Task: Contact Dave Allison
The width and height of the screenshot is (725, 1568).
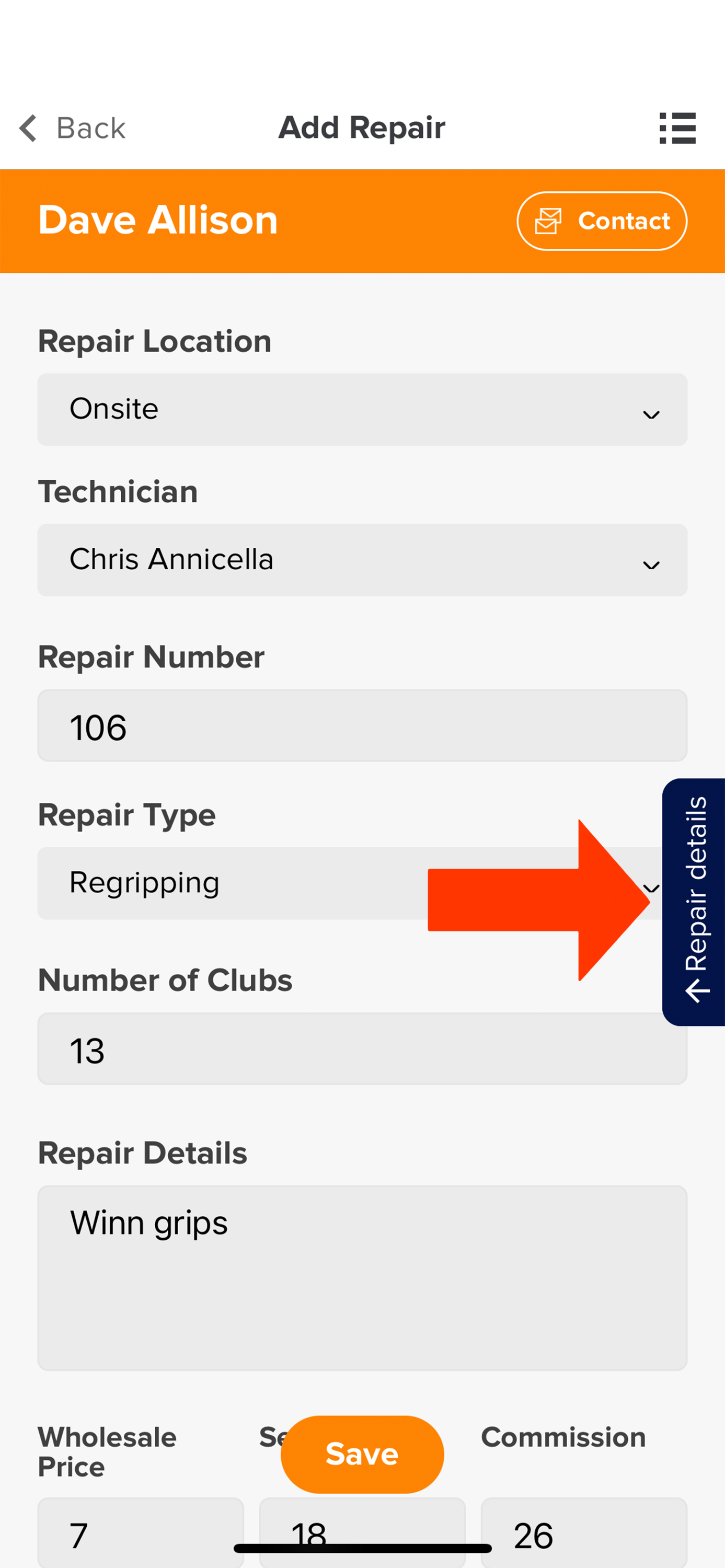Action: 602,221
